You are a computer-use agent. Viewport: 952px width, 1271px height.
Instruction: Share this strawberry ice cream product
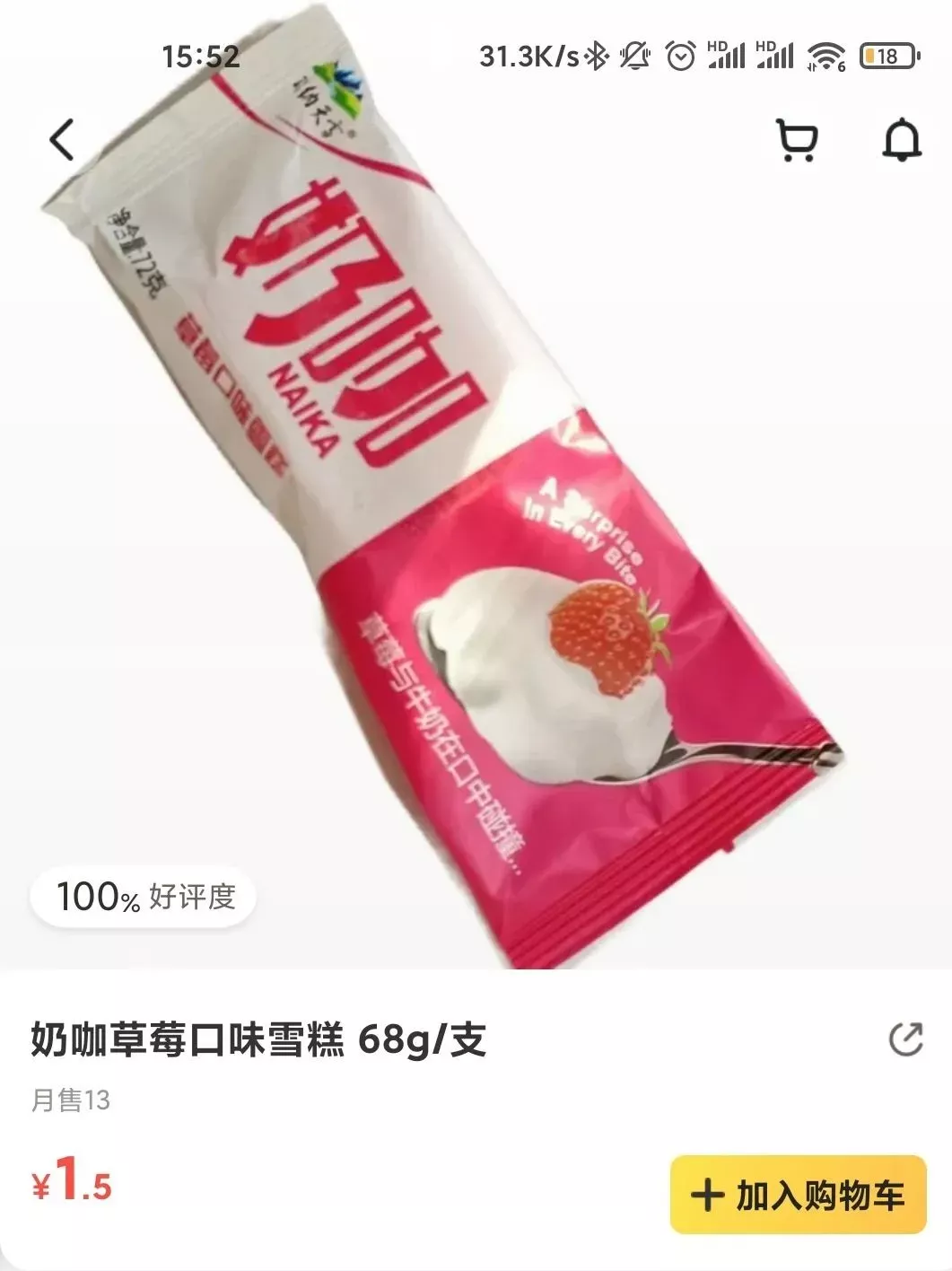905,1039
